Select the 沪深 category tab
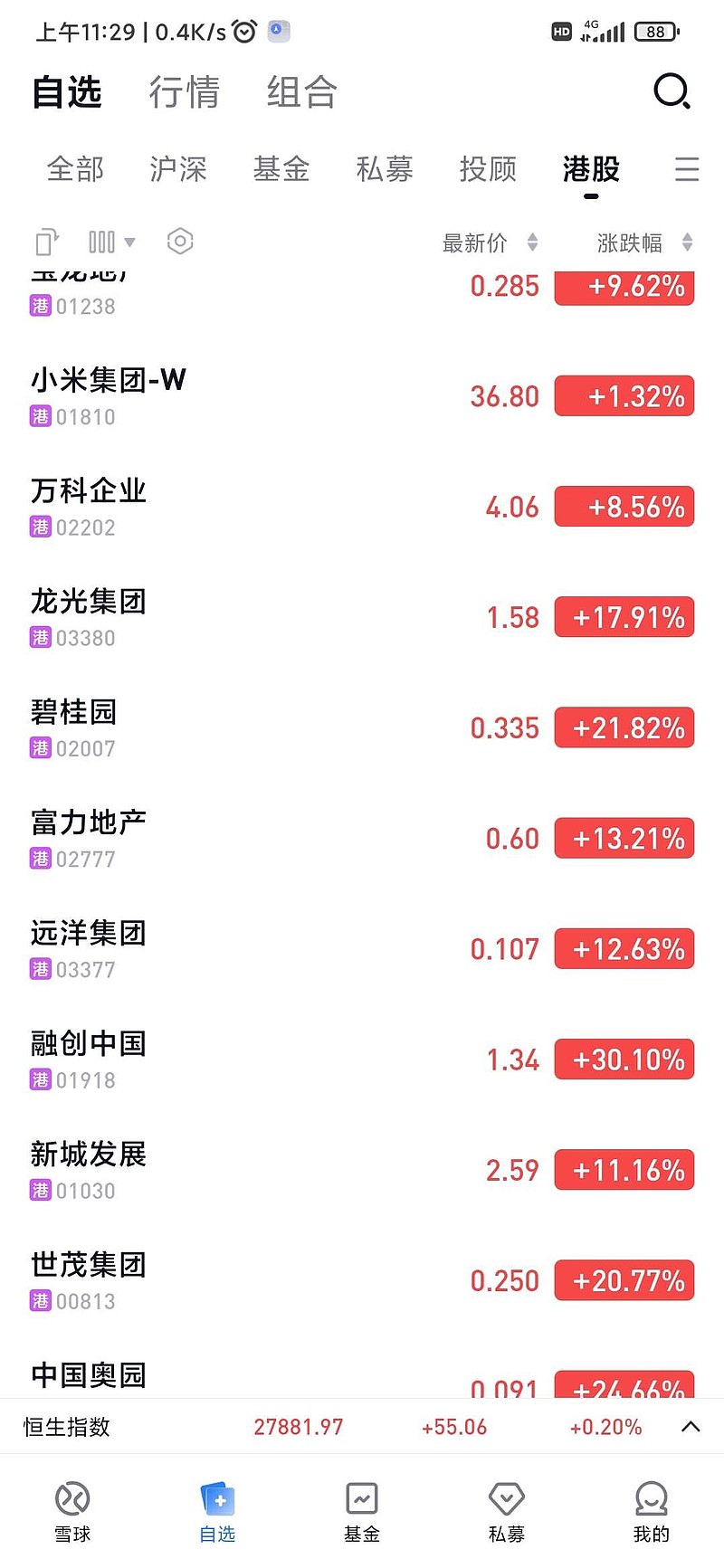 (178, 169)
